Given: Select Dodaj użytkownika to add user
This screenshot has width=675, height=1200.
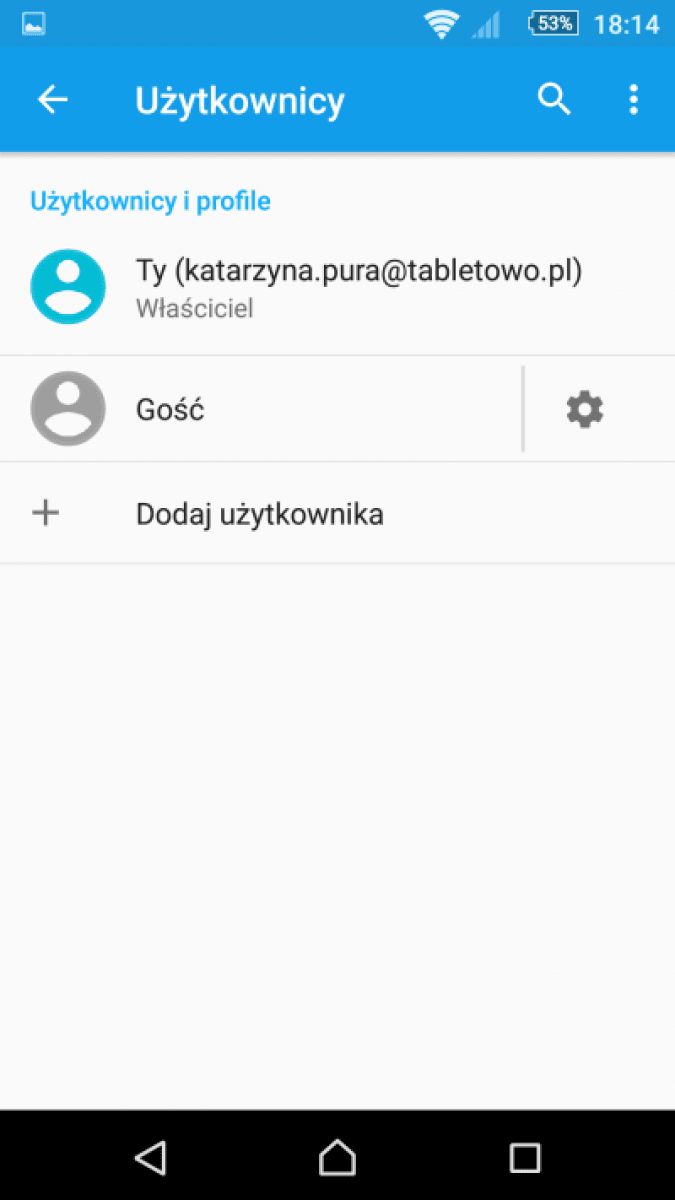Looking at the screenshot, I should 260,514.
